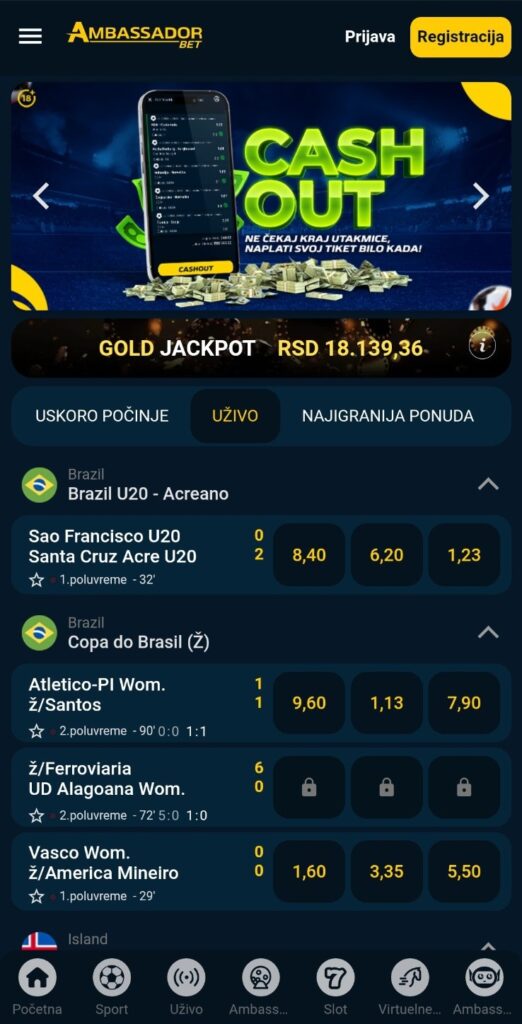Open Gold Jackpot info icon
Screen dimensions: 522x1024
point(482,347)
